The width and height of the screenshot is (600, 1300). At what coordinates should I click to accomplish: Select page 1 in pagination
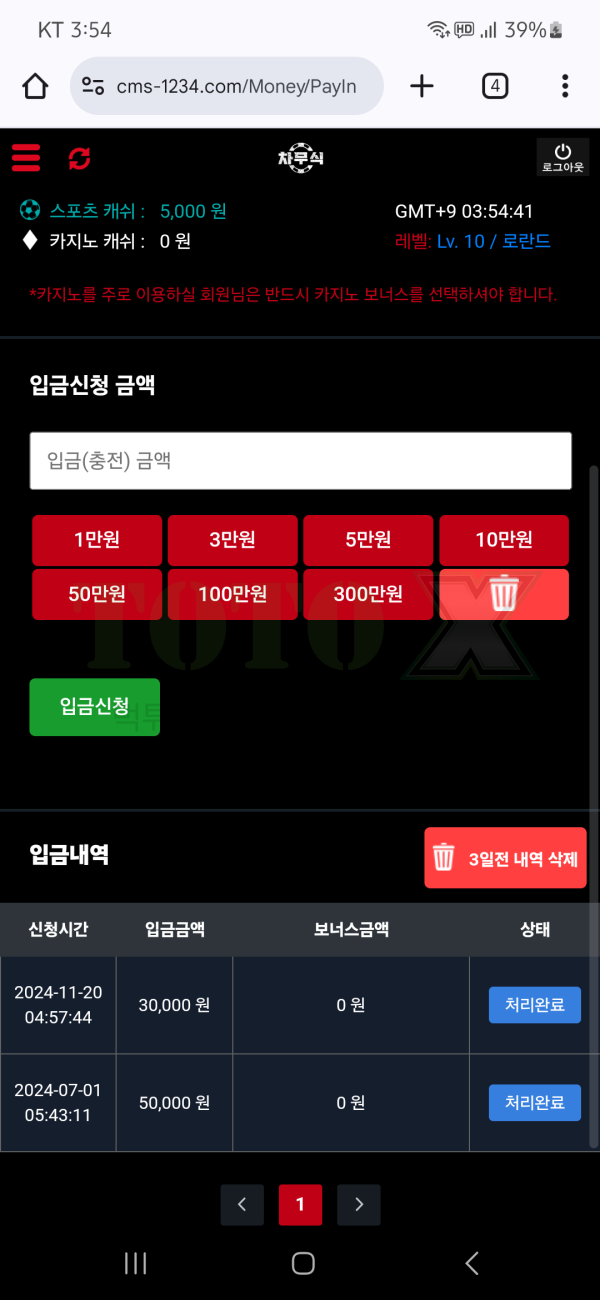(300, 1205)
